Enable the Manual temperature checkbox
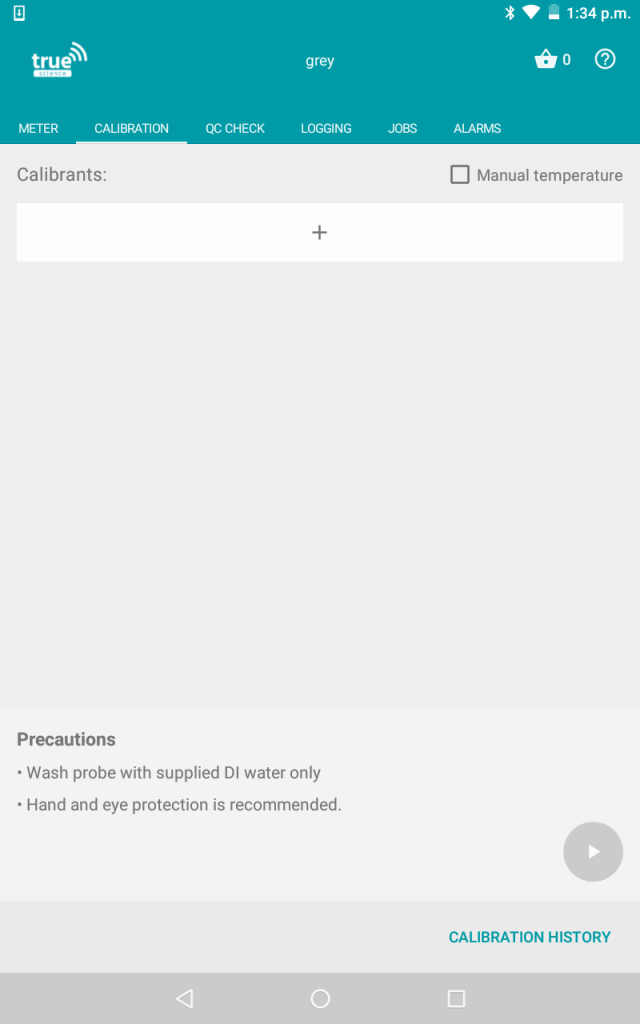This screenshot has width=640, height=1024. tap(460, 174)
